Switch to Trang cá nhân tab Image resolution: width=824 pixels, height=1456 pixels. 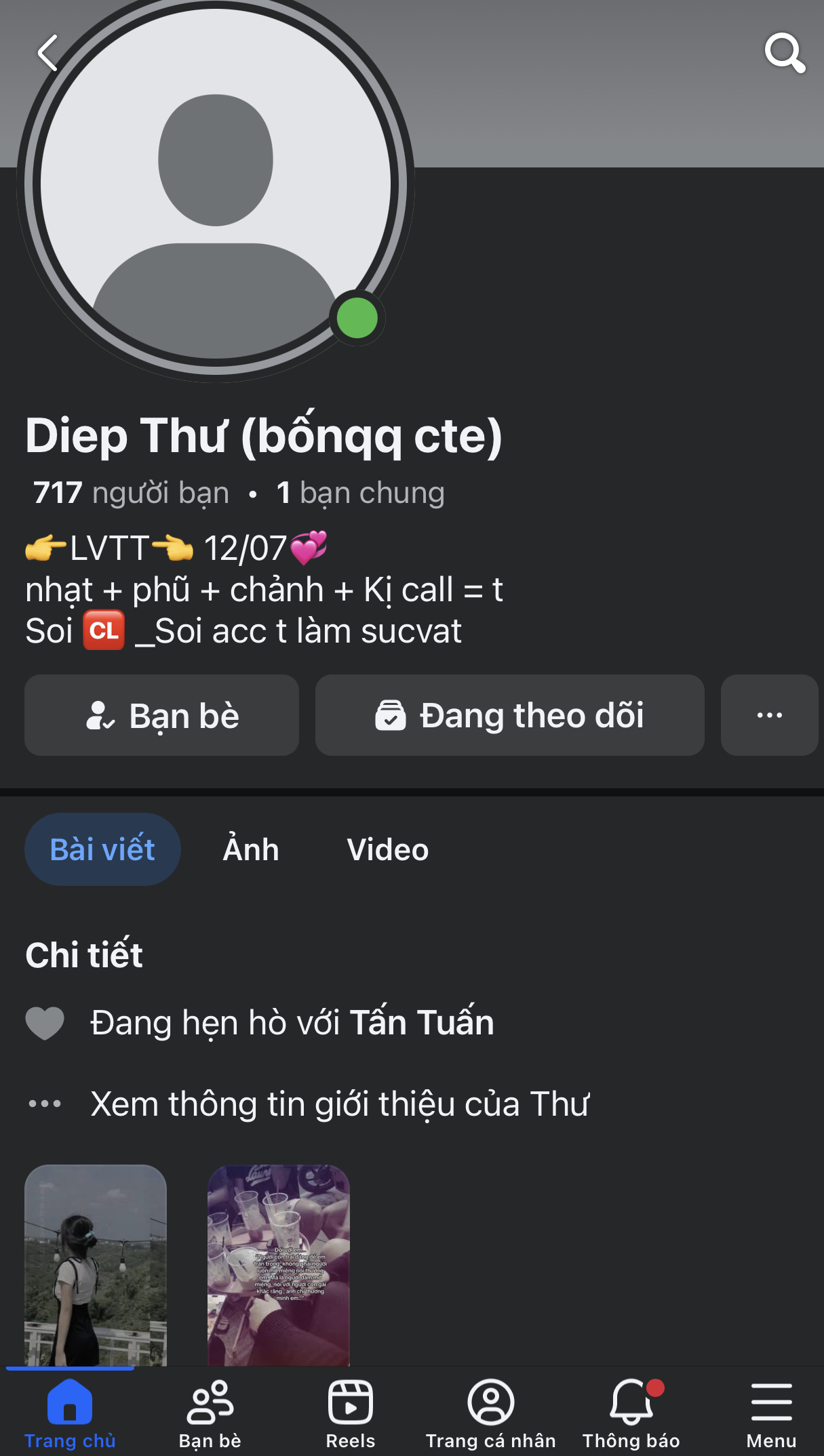tap(490, 1413)
